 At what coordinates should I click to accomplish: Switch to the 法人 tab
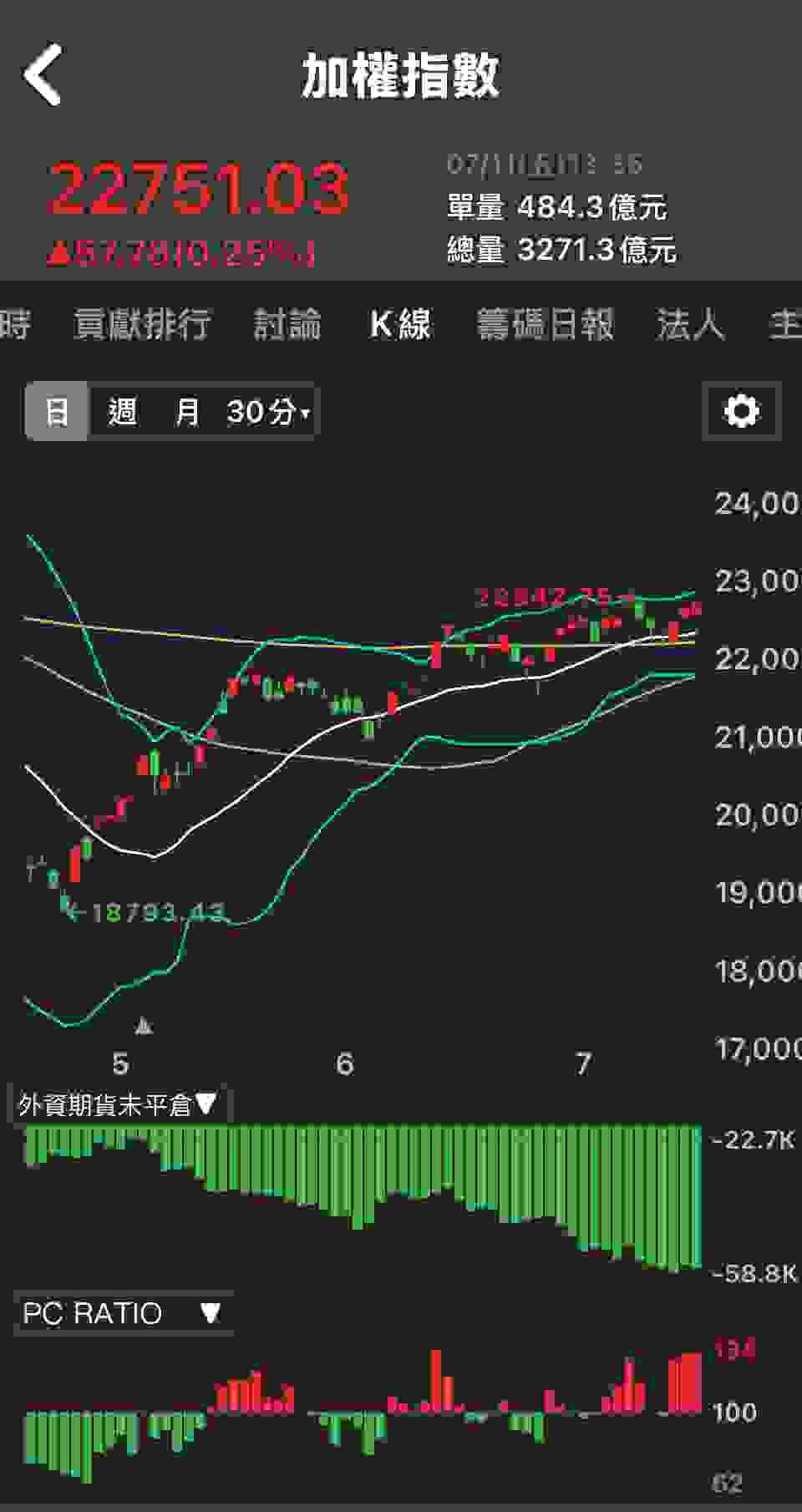(x=690, y=324)
